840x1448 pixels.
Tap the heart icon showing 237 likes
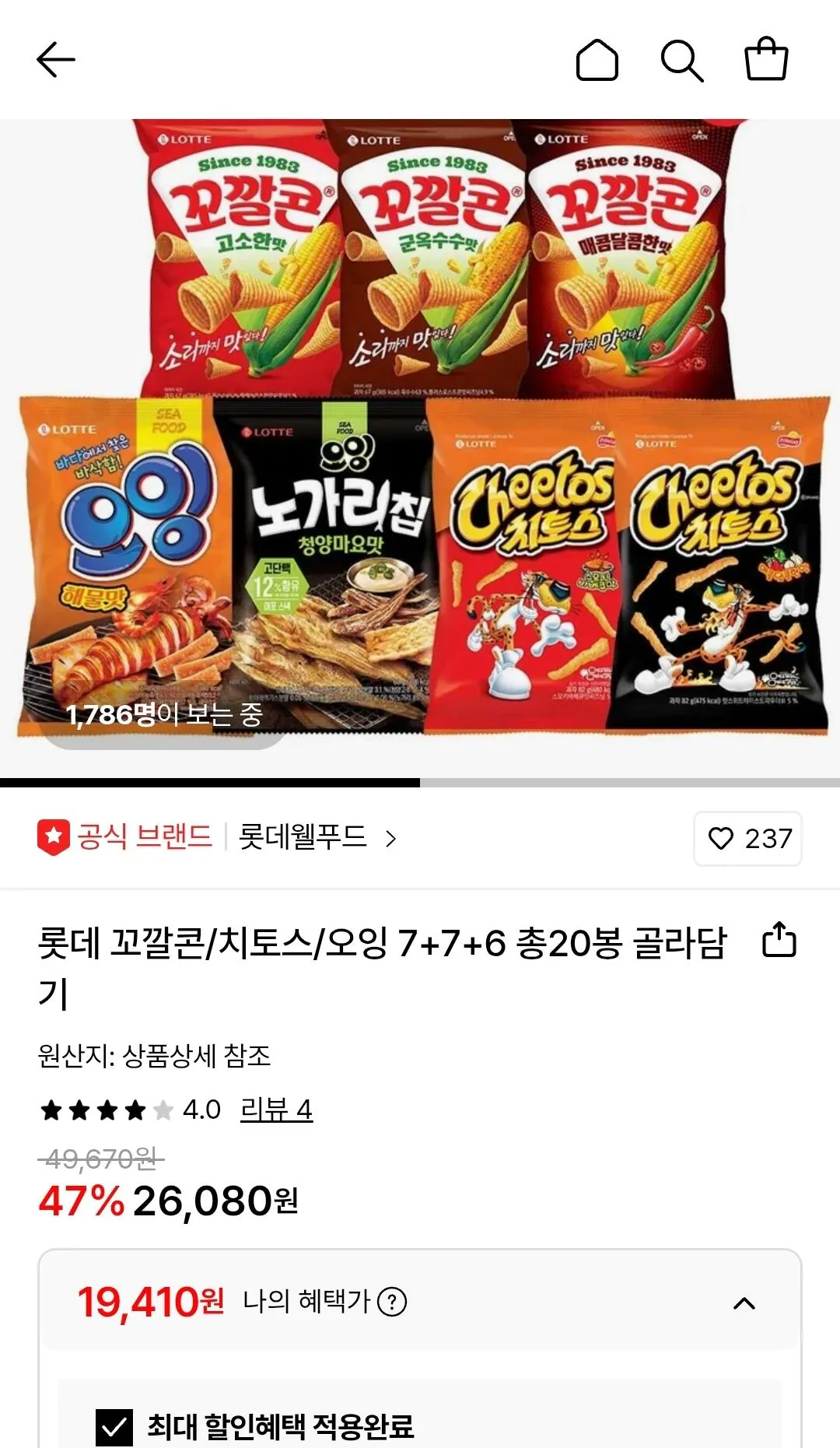(747, 840)
